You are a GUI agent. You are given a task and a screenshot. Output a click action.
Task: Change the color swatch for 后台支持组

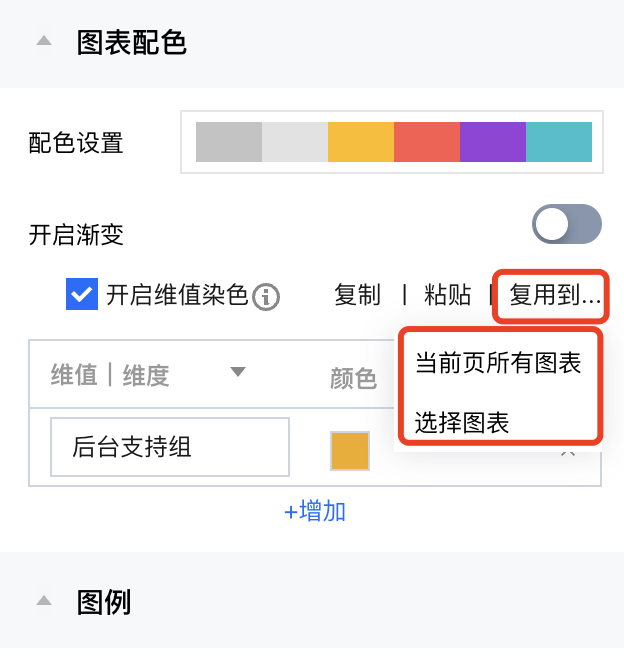pos(350,450)
